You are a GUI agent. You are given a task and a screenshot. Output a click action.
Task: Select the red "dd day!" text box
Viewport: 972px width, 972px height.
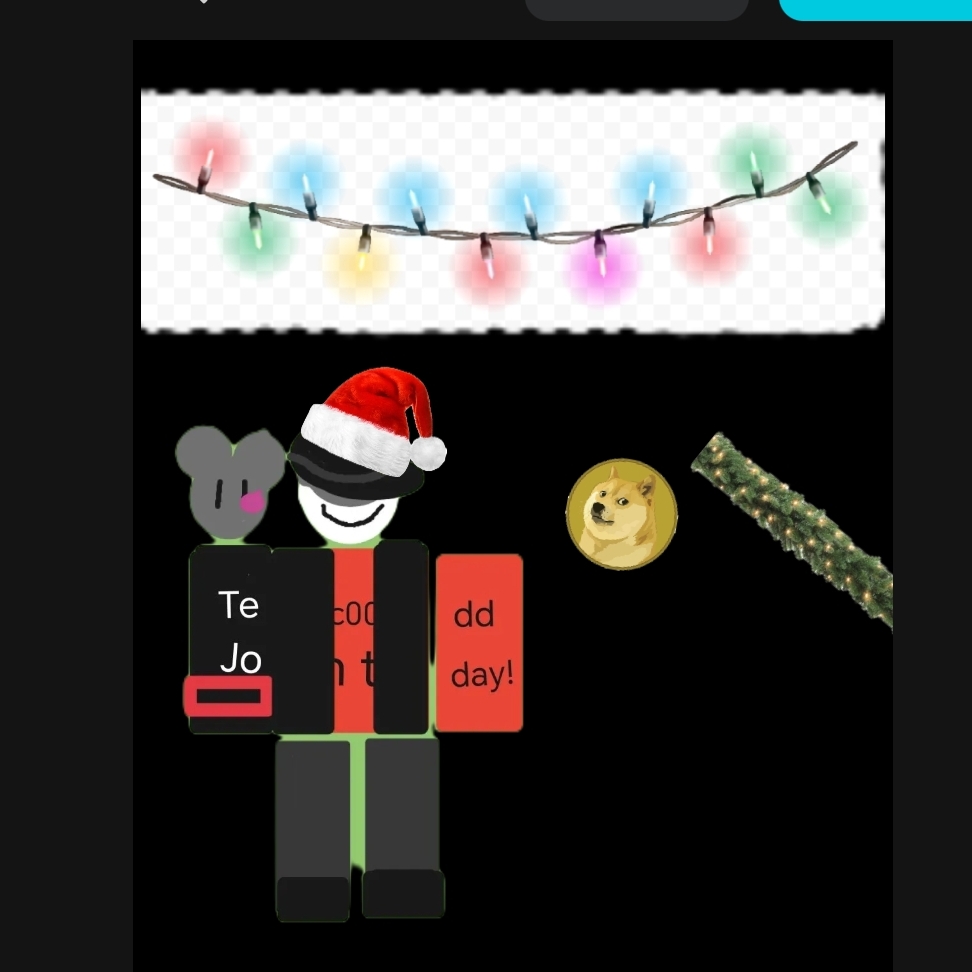tap(479, 643)
